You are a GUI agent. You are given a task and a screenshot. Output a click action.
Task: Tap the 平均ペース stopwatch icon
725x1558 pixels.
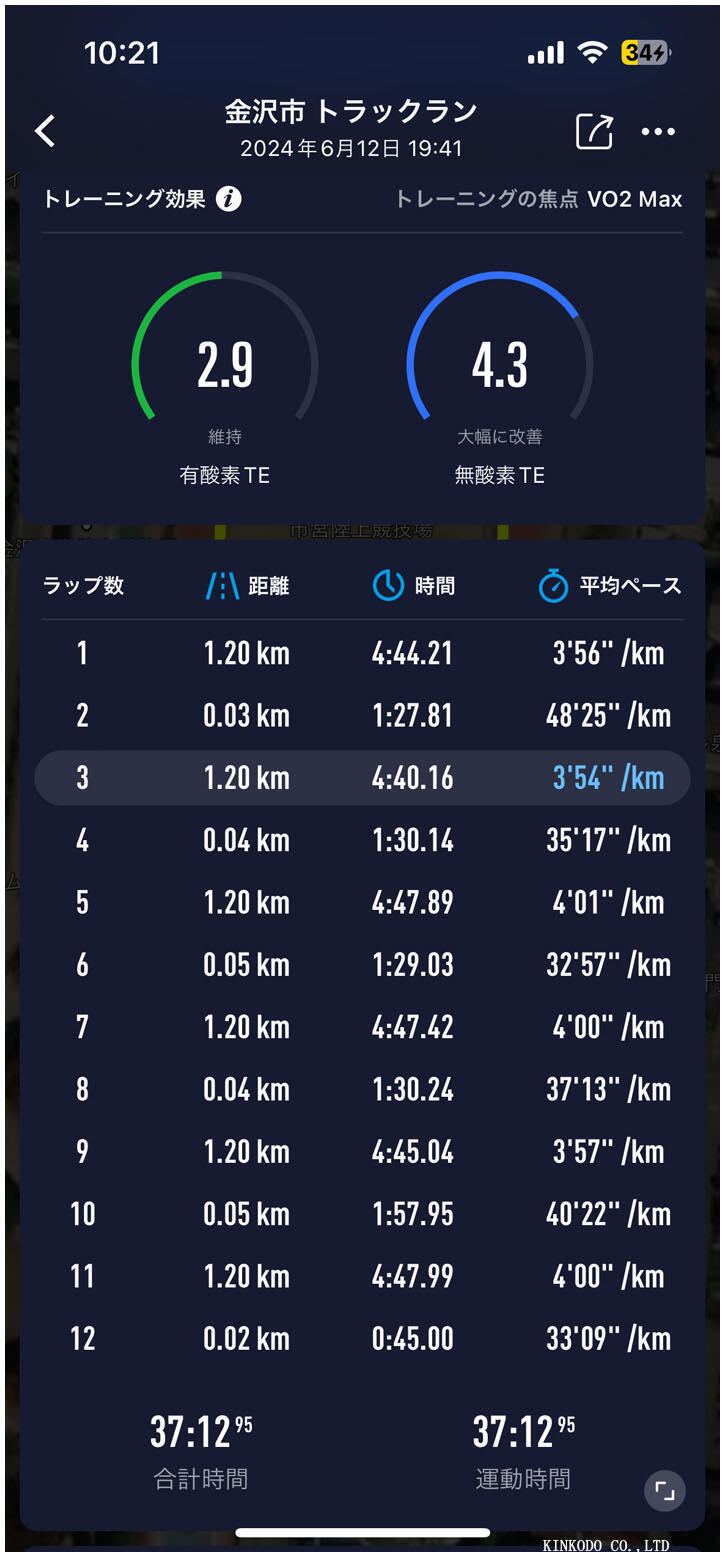[x=549, y=587]
